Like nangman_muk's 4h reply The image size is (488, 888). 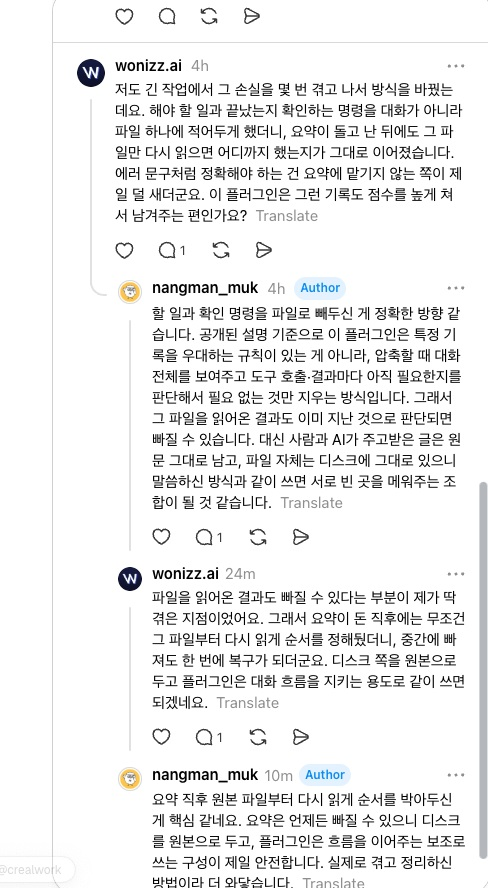tap(161, 537)
